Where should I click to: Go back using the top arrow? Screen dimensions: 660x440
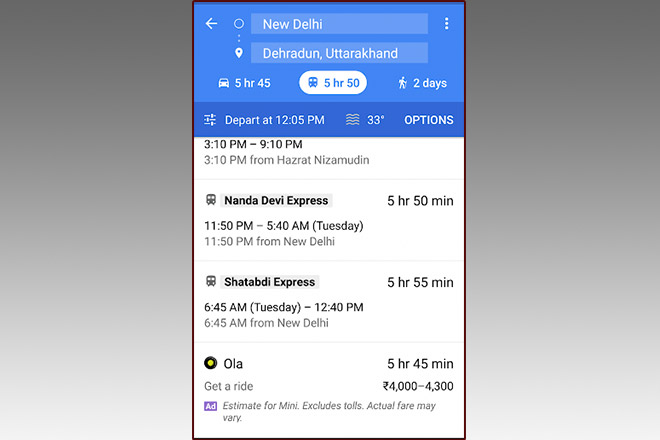pos(211,24)
